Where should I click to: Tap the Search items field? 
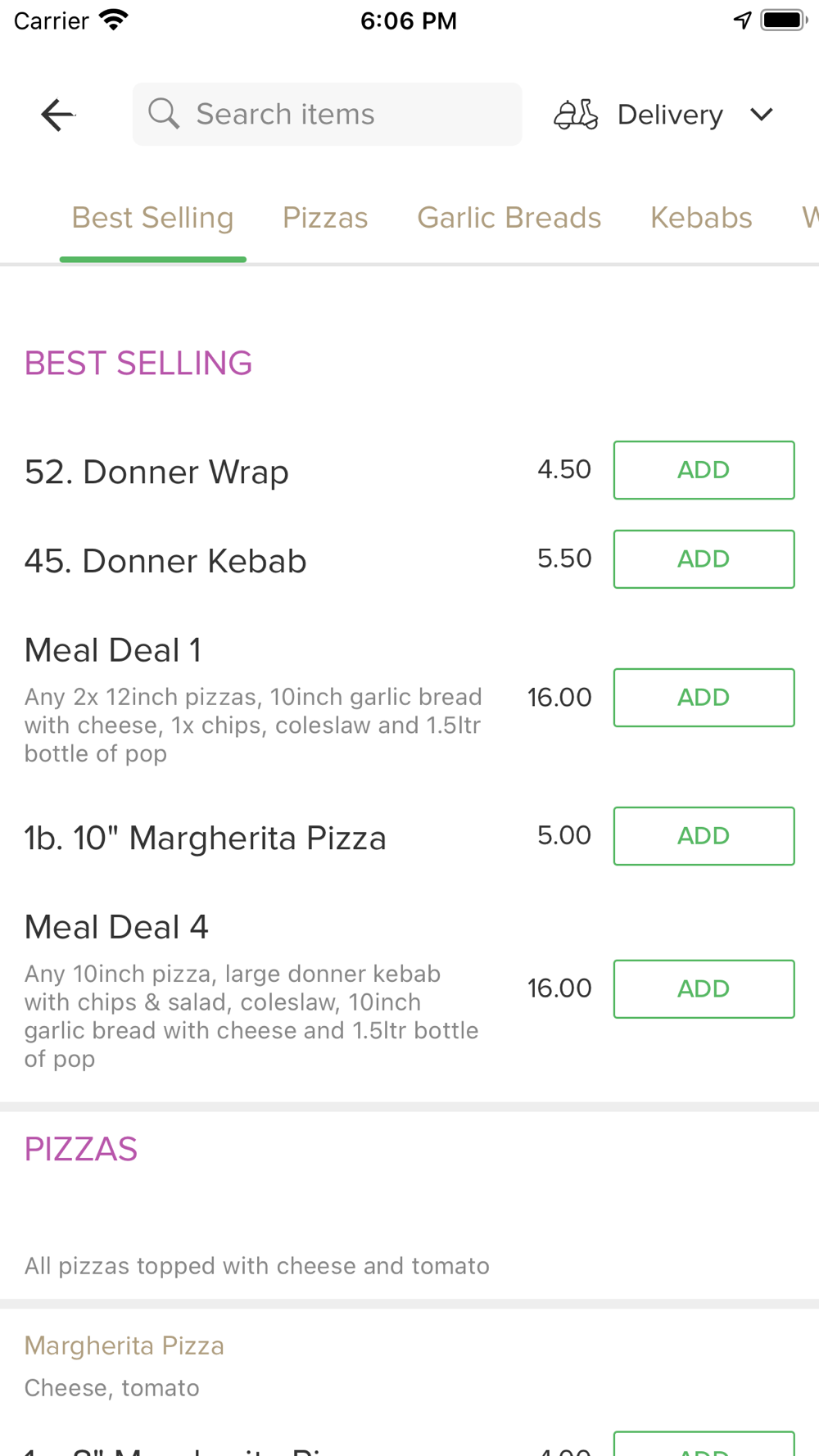[327, 114]
